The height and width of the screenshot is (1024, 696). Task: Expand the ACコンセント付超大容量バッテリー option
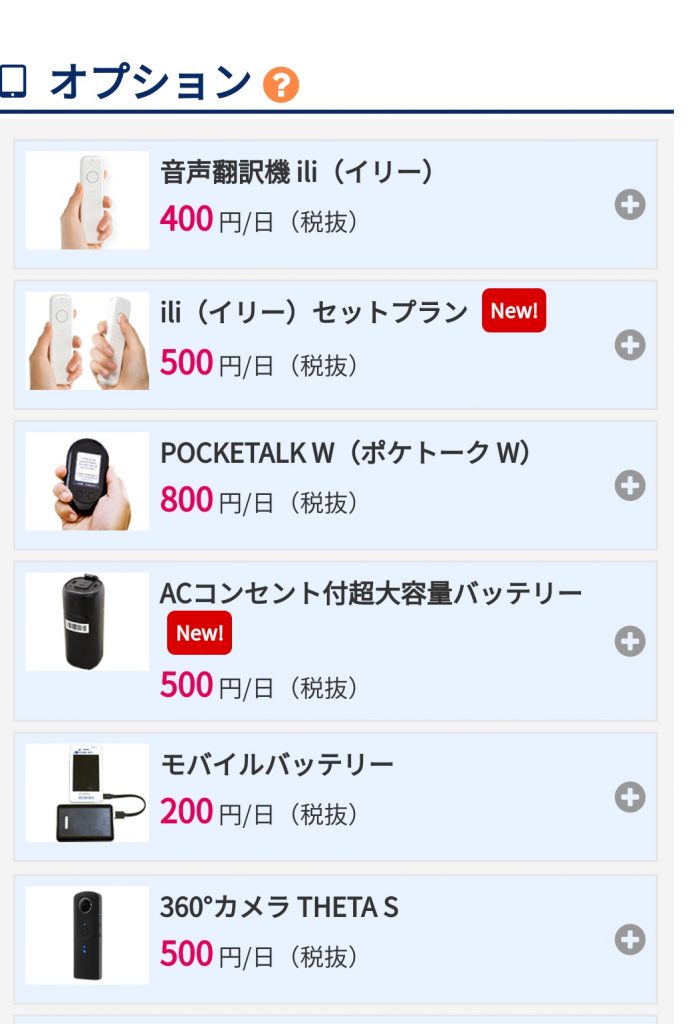(x=629, y=641)
